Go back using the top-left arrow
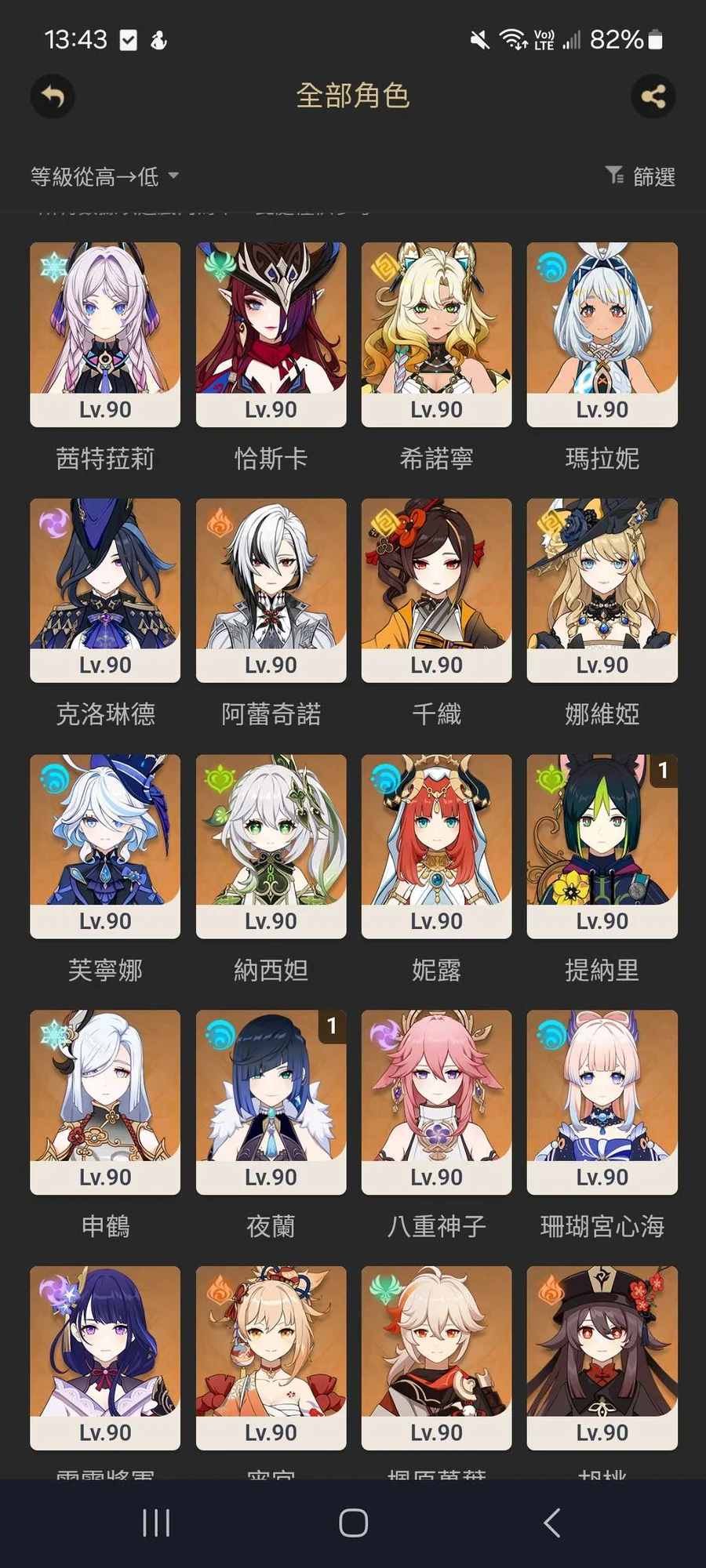The height and width of the screenshot is (1568, 706). coord(53,96)
